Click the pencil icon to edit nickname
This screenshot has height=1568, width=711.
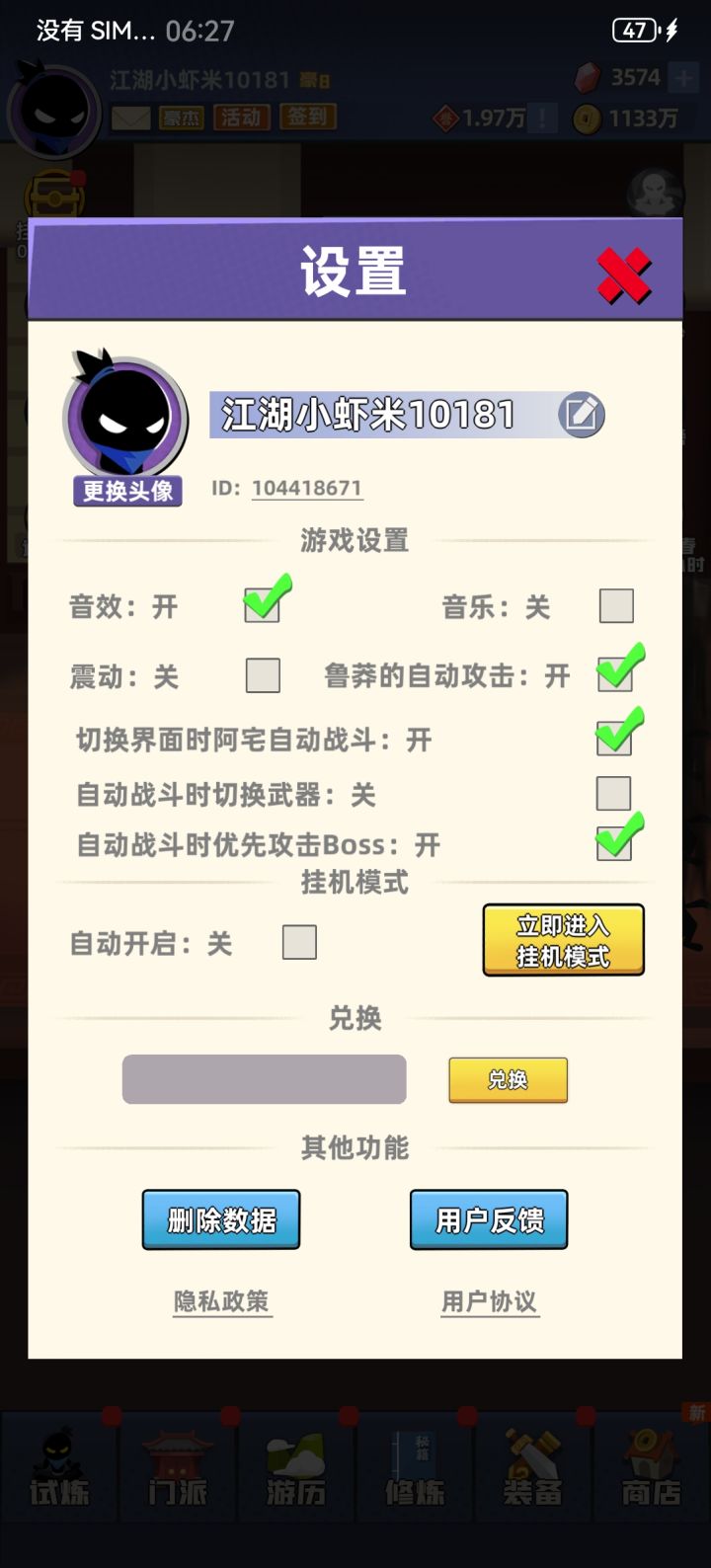[x=582, y=414]
